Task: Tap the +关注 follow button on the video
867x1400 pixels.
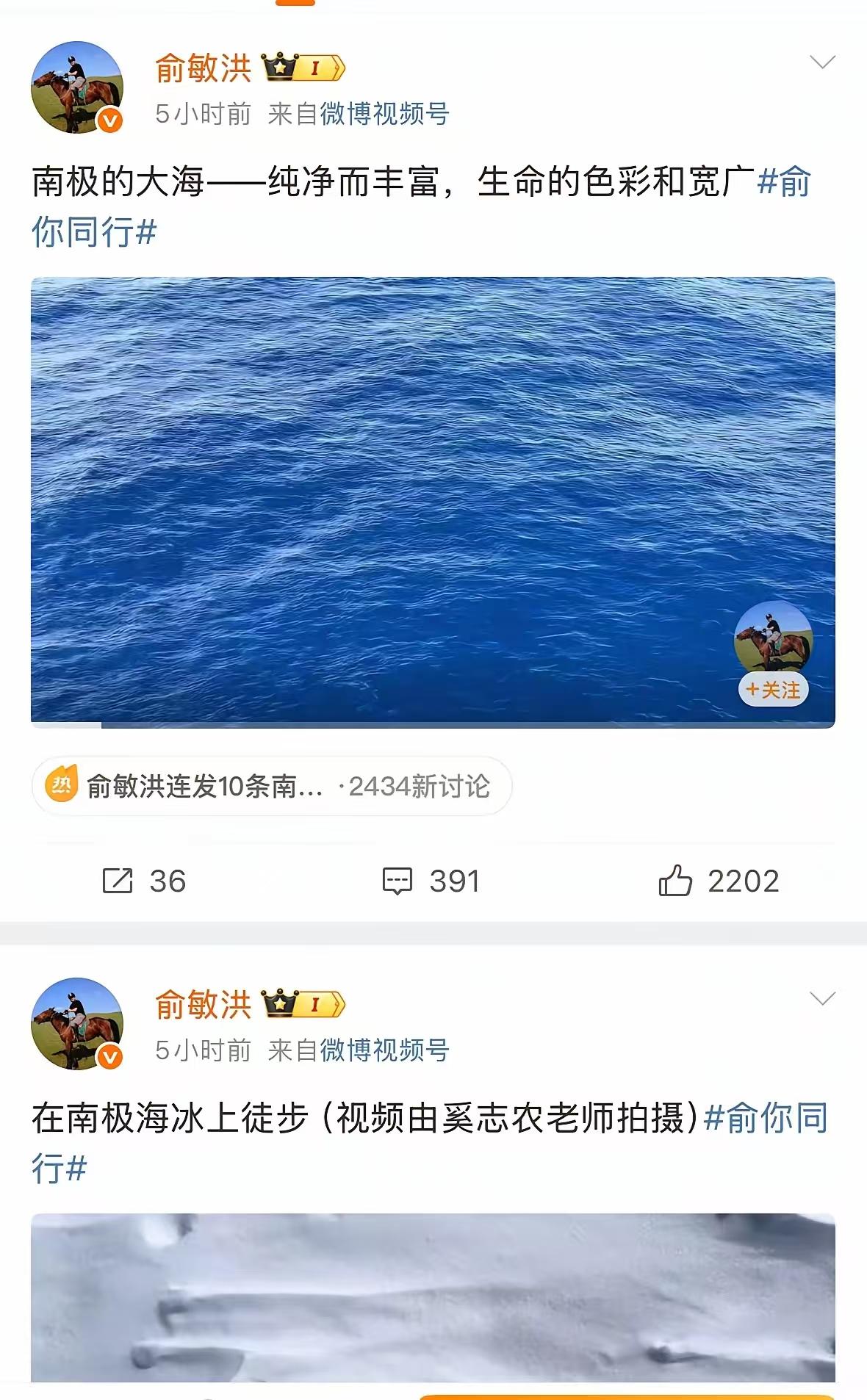Action: click(773, 690)
